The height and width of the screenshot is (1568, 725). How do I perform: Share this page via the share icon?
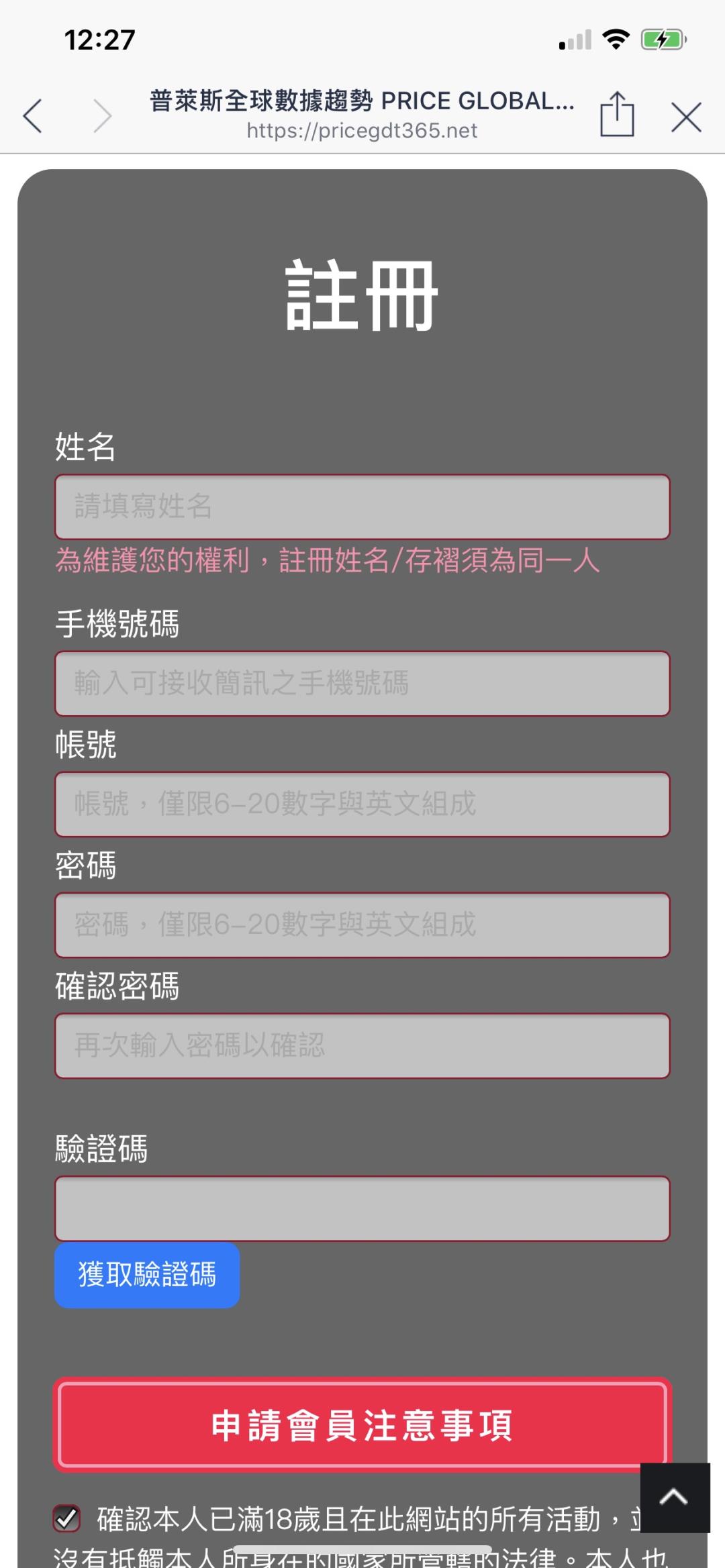point(617,115)
